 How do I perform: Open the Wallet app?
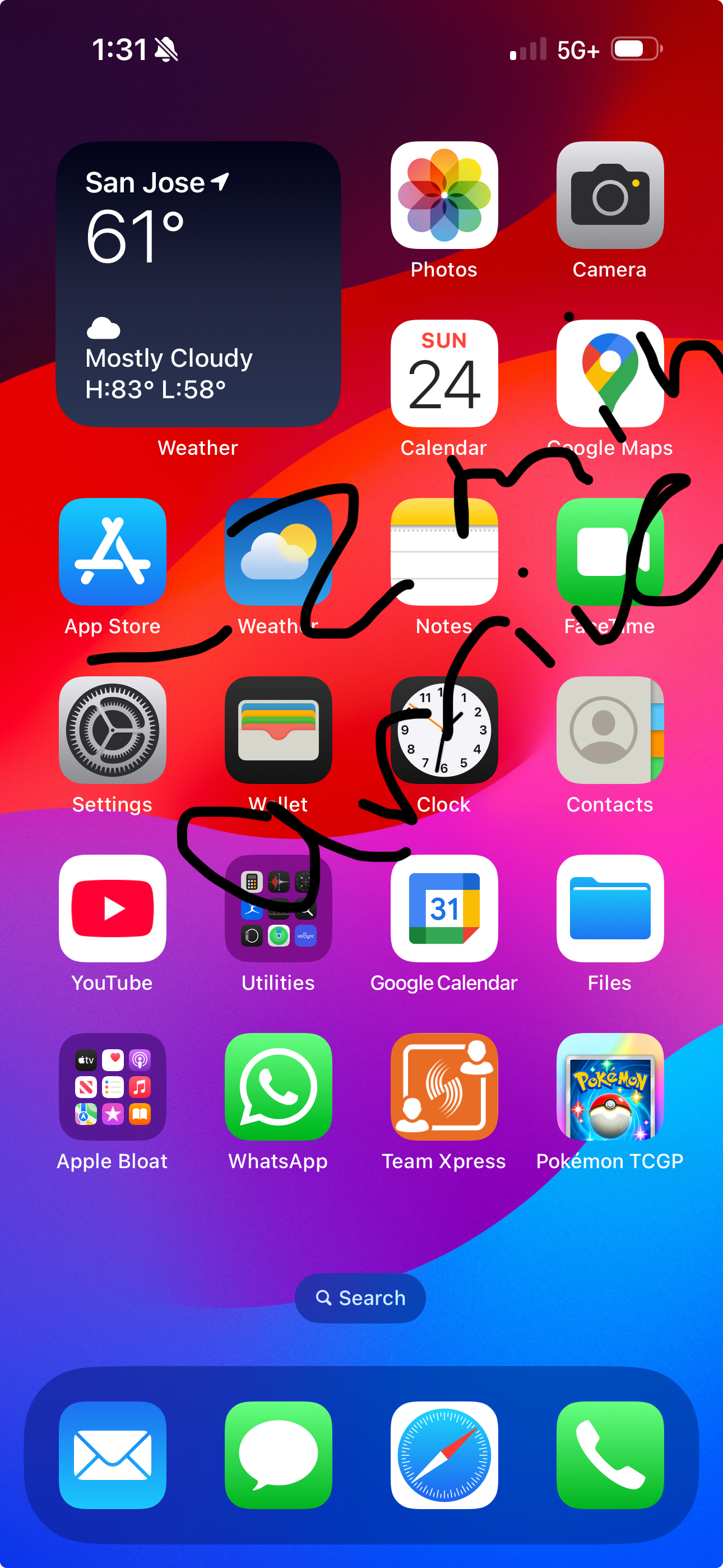pos(278,730)
